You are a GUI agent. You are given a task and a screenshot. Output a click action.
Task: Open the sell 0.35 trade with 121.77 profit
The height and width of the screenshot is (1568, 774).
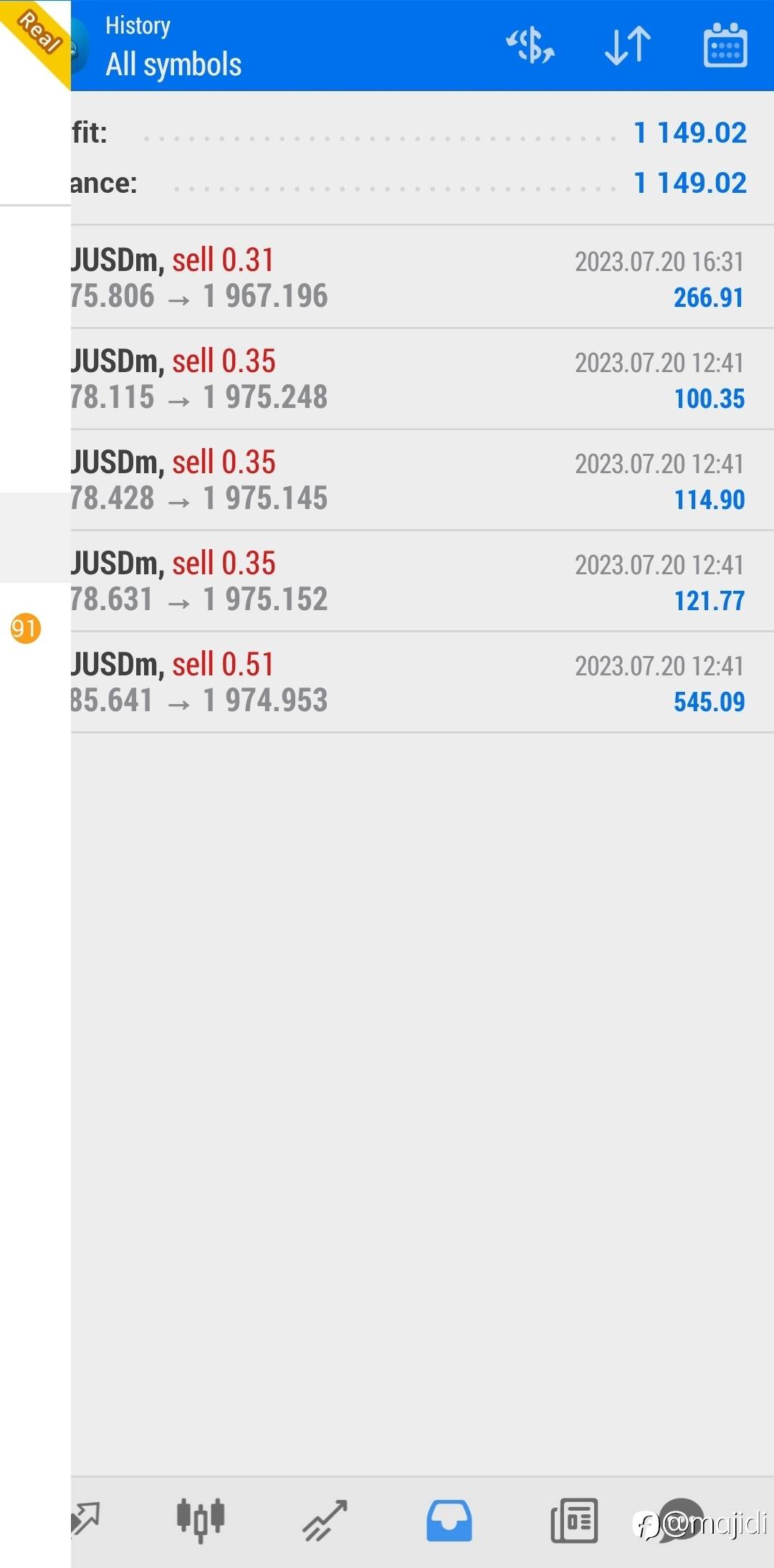422,581
